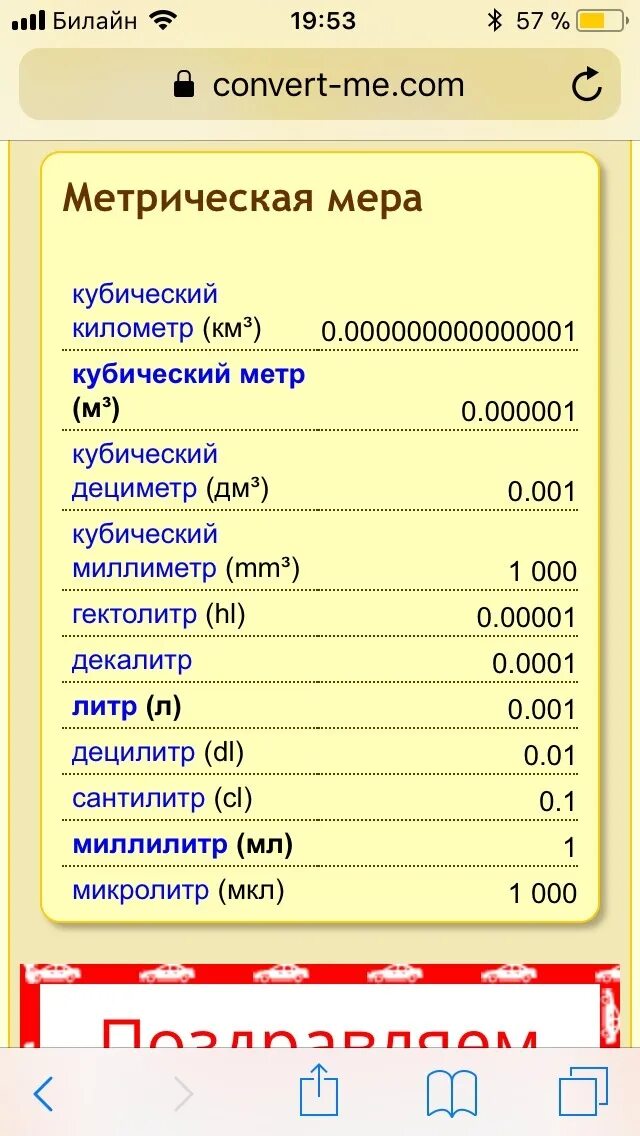The height and width of the screenshot is (1136, 640).
Task: Select the сантилитр link
Action: click(x=138, y=799)
